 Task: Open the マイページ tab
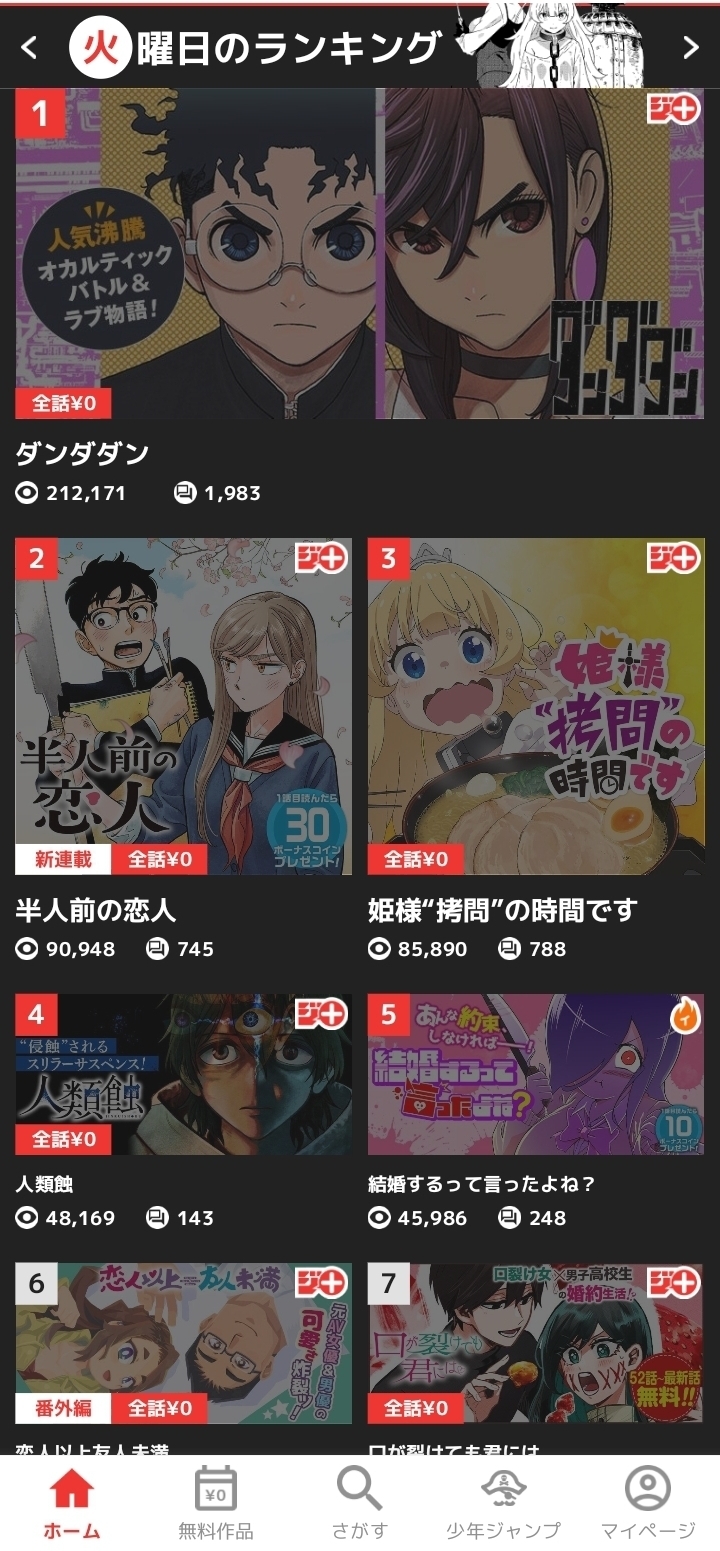[648, 1503]
